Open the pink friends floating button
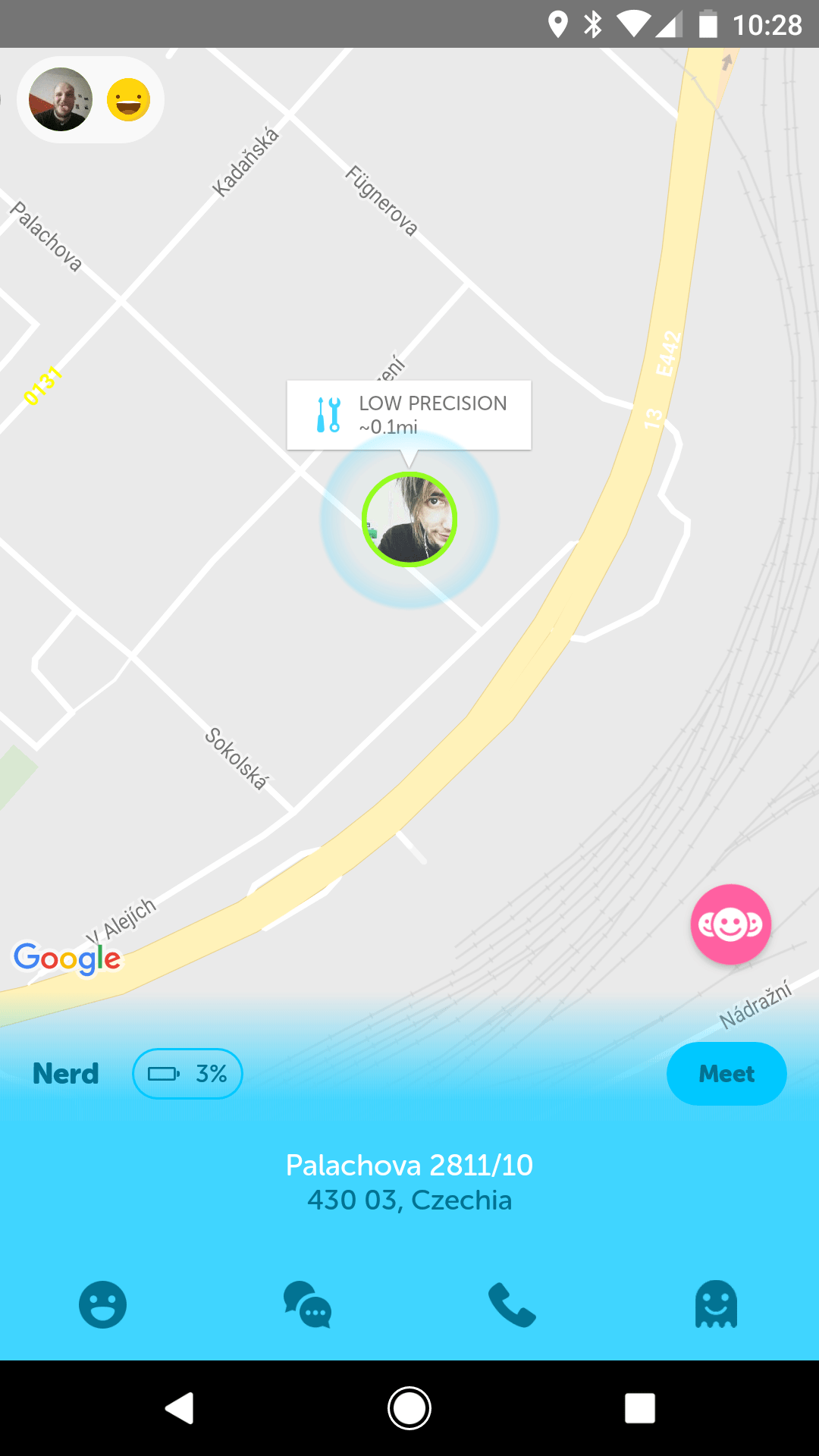This screenshot has height=1456, width=819. coord(730,924)
